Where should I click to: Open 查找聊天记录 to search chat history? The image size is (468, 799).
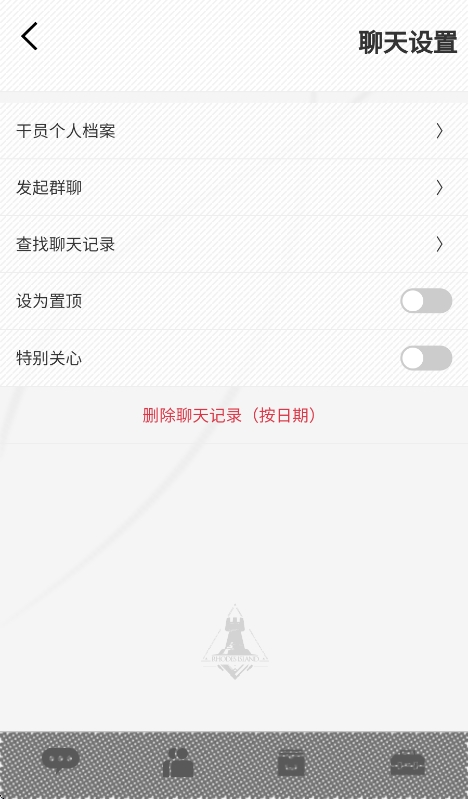click(x=234, y=244)
